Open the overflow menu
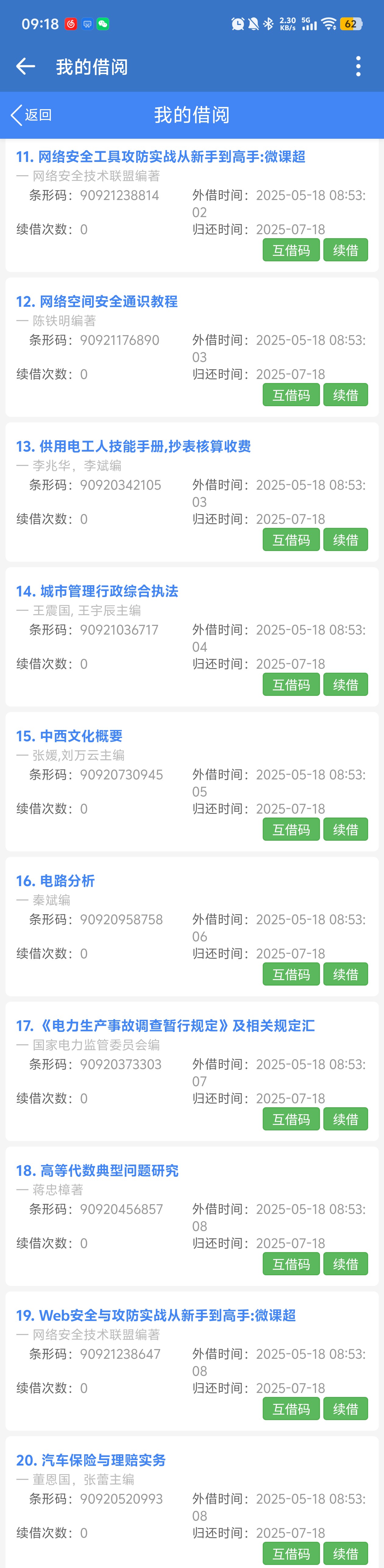 pyautogui.click(x=358, y=66)
